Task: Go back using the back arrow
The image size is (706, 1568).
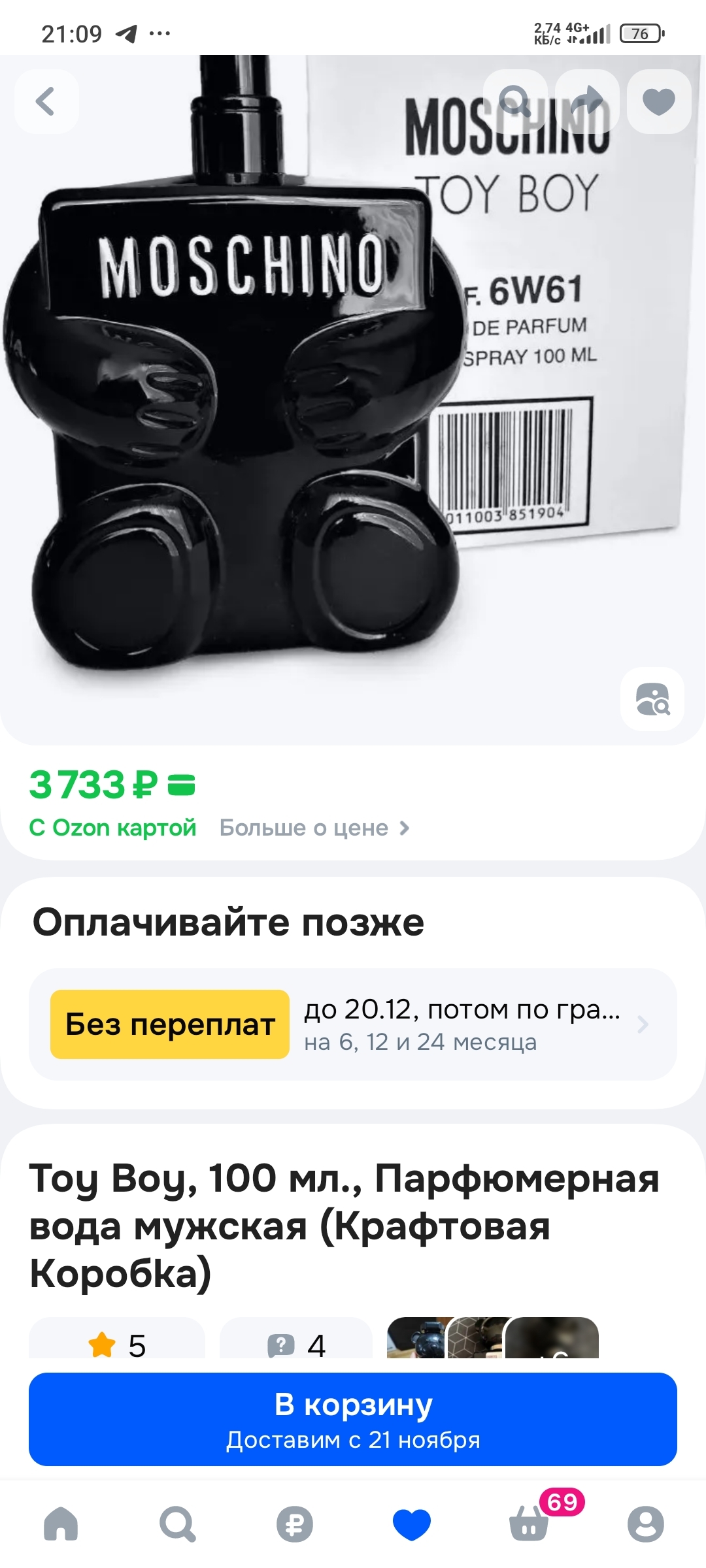Action: coord(46,101)
